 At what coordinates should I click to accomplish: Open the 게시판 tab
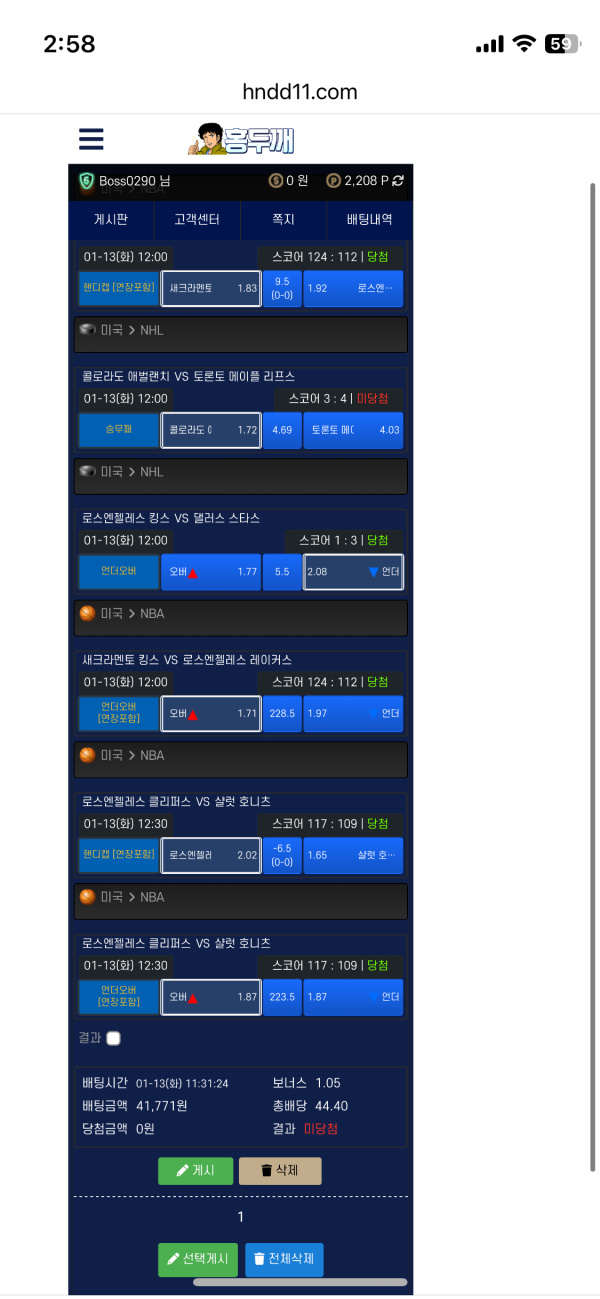[111, 219]
